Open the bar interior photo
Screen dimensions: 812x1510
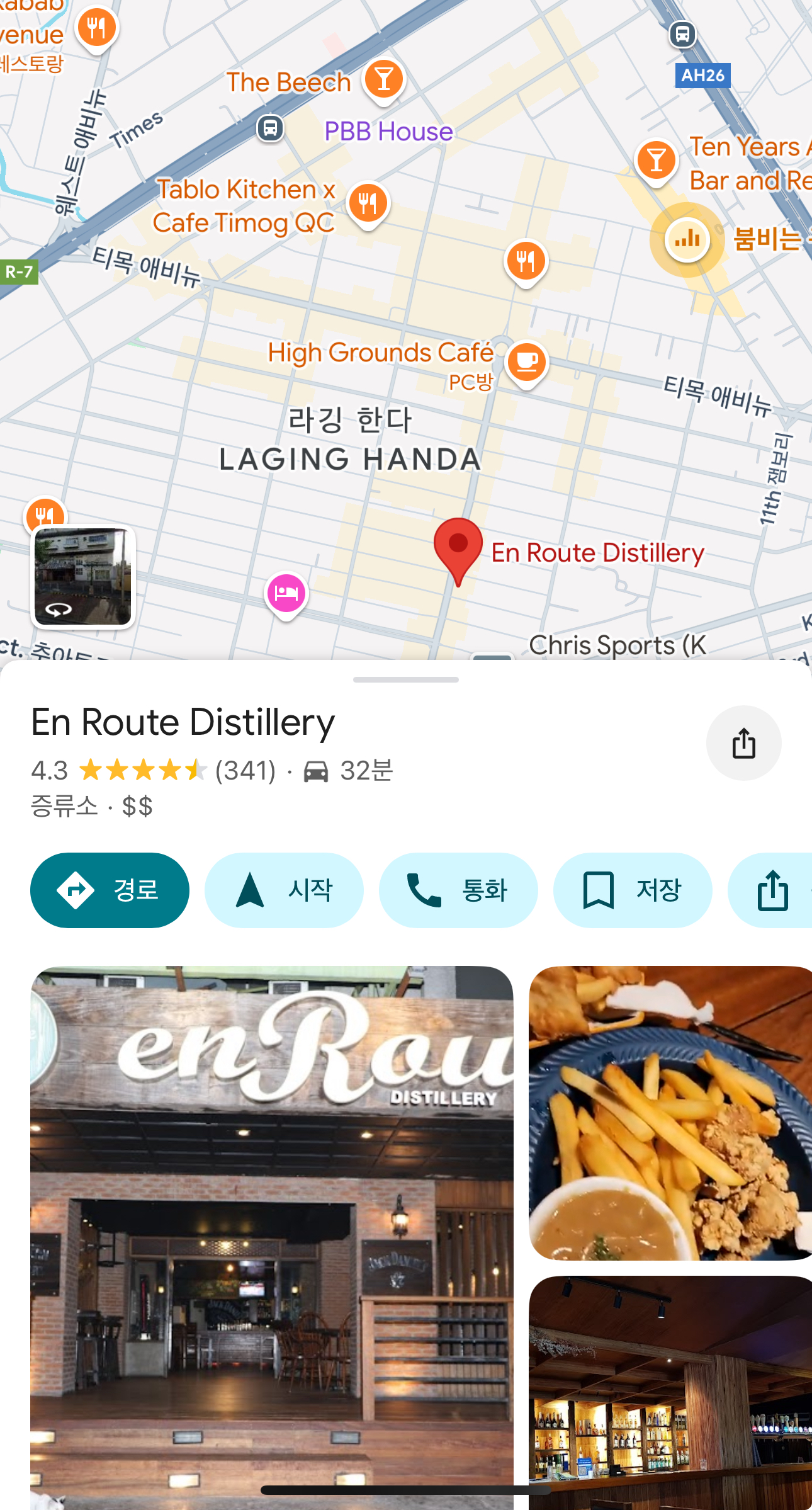click(670, 1392)
